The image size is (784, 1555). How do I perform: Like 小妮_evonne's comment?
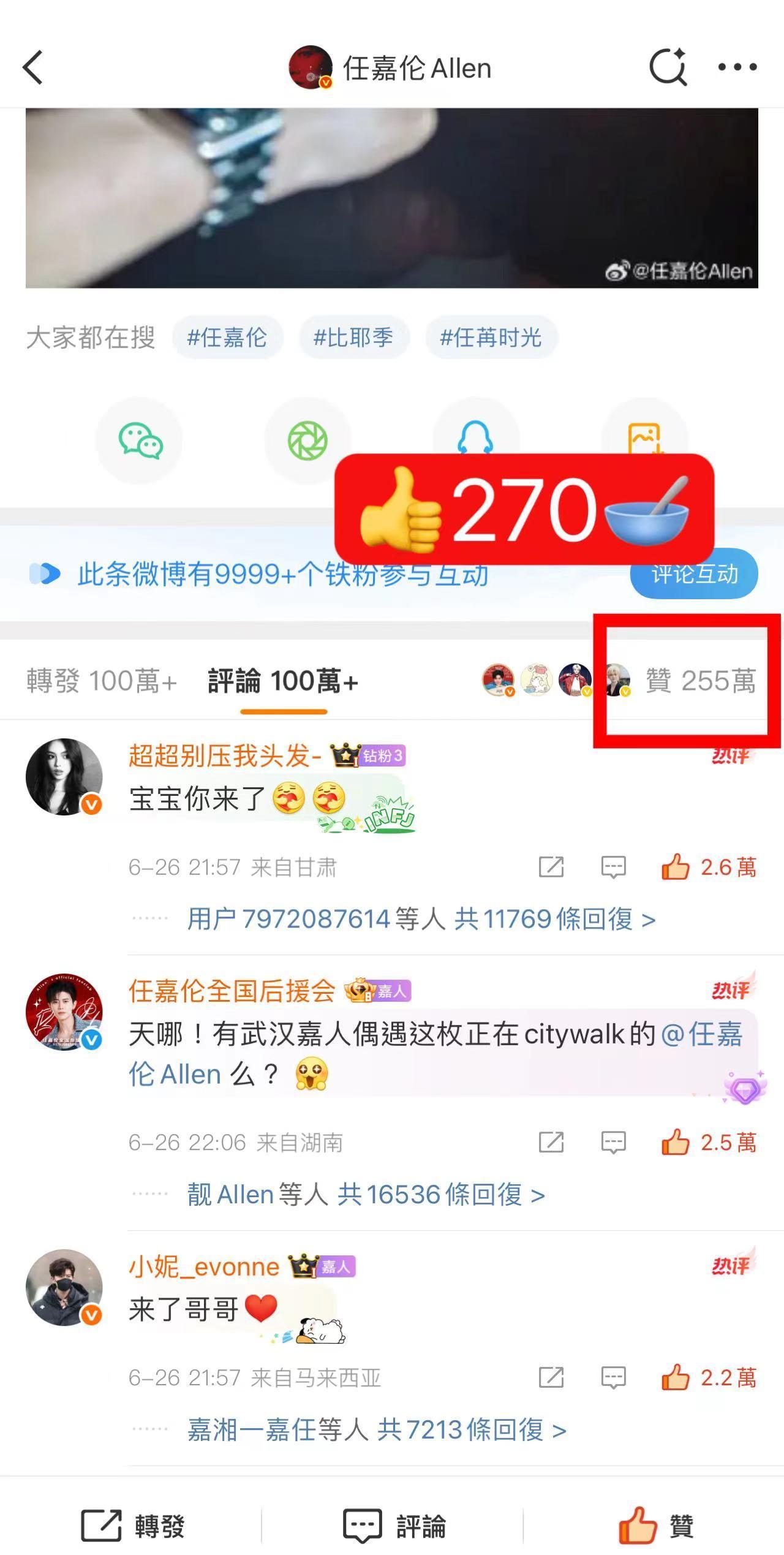click(x=709, y=1378)
